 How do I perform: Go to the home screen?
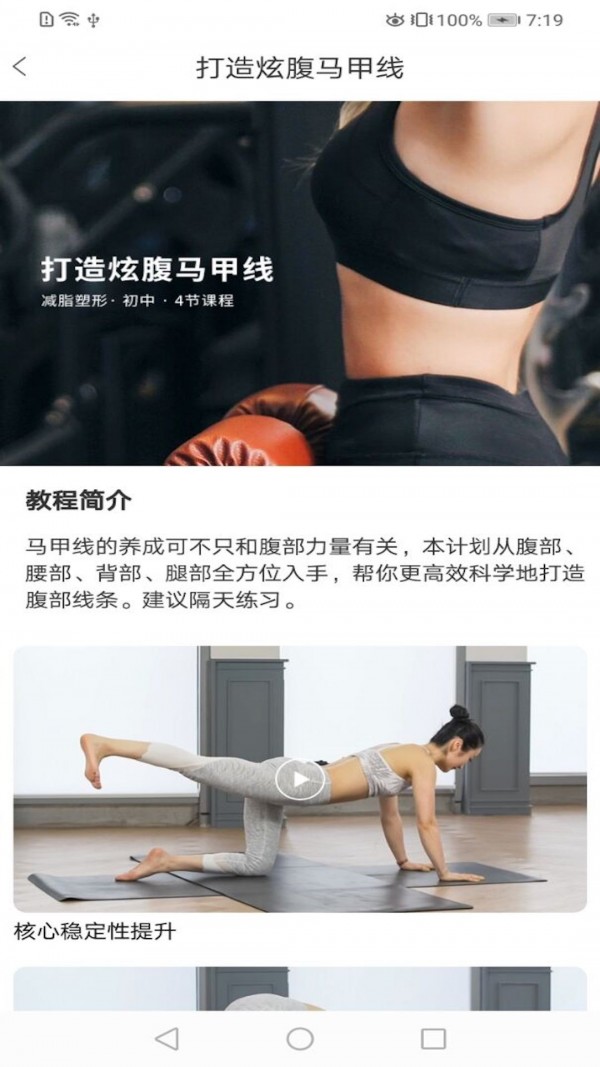pos(300,1038)
